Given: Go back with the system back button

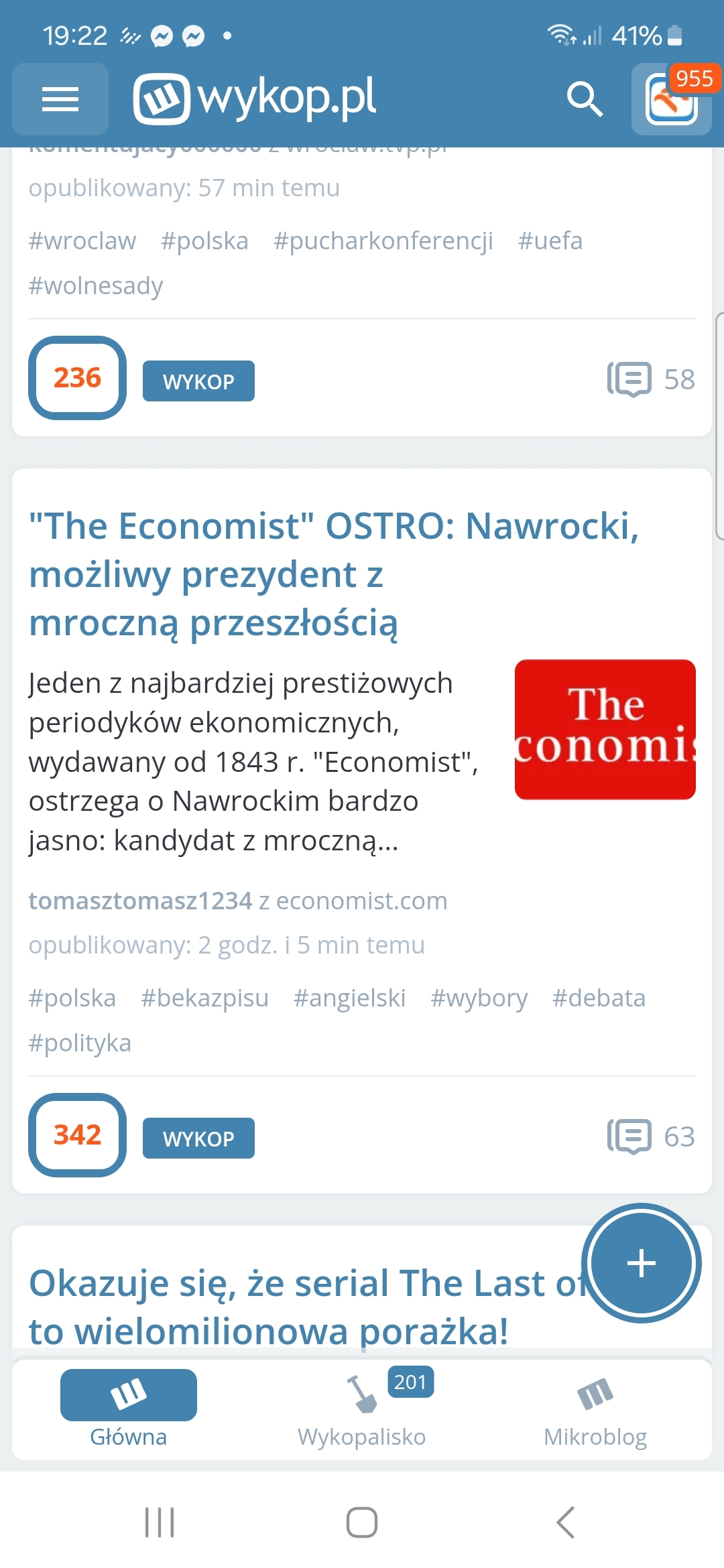Looking at the screenshot, I should click(565, 1522).
